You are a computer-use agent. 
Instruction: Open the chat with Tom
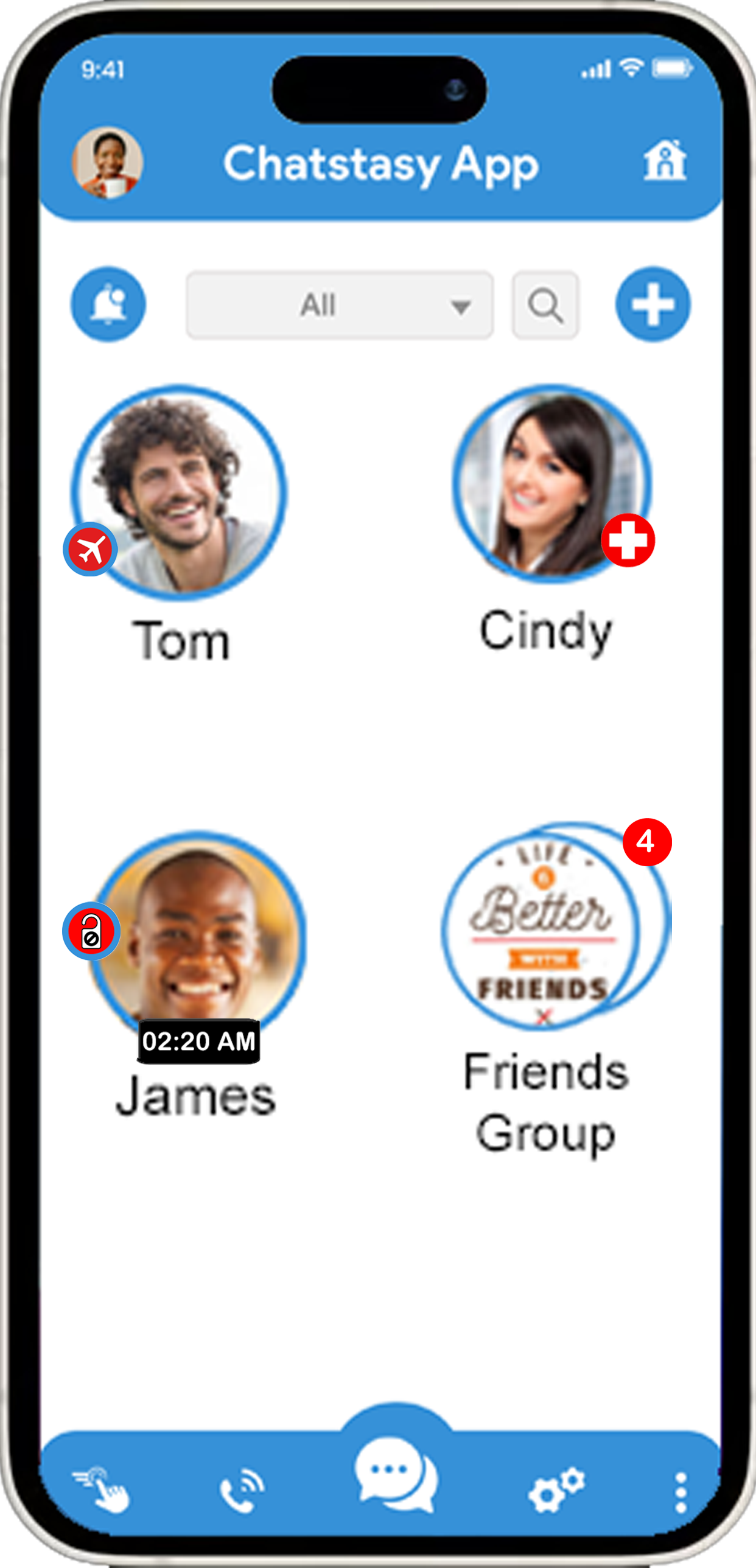[x=179, y=492]
